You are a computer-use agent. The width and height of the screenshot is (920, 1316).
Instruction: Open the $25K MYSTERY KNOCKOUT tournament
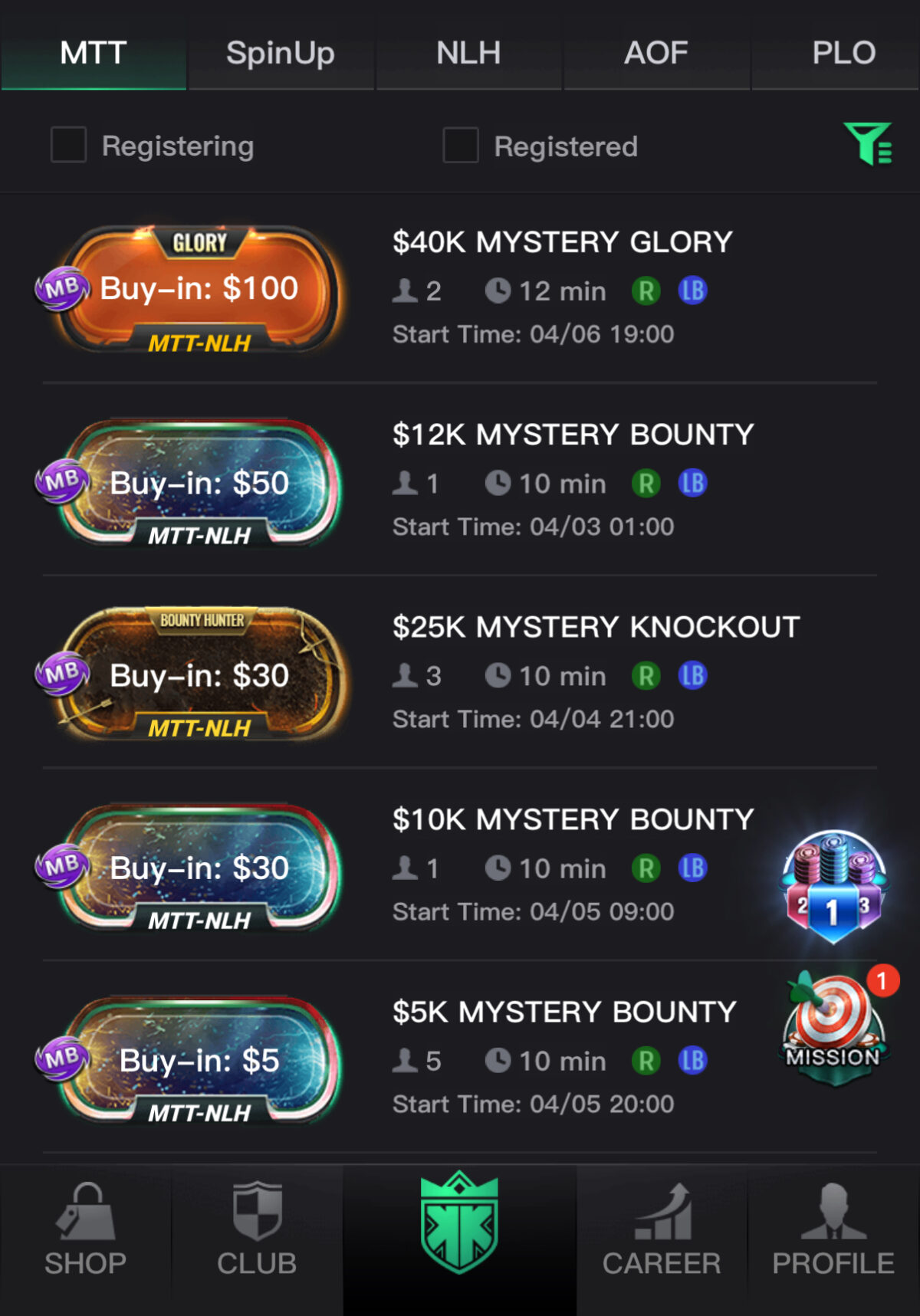coord(595,627)
